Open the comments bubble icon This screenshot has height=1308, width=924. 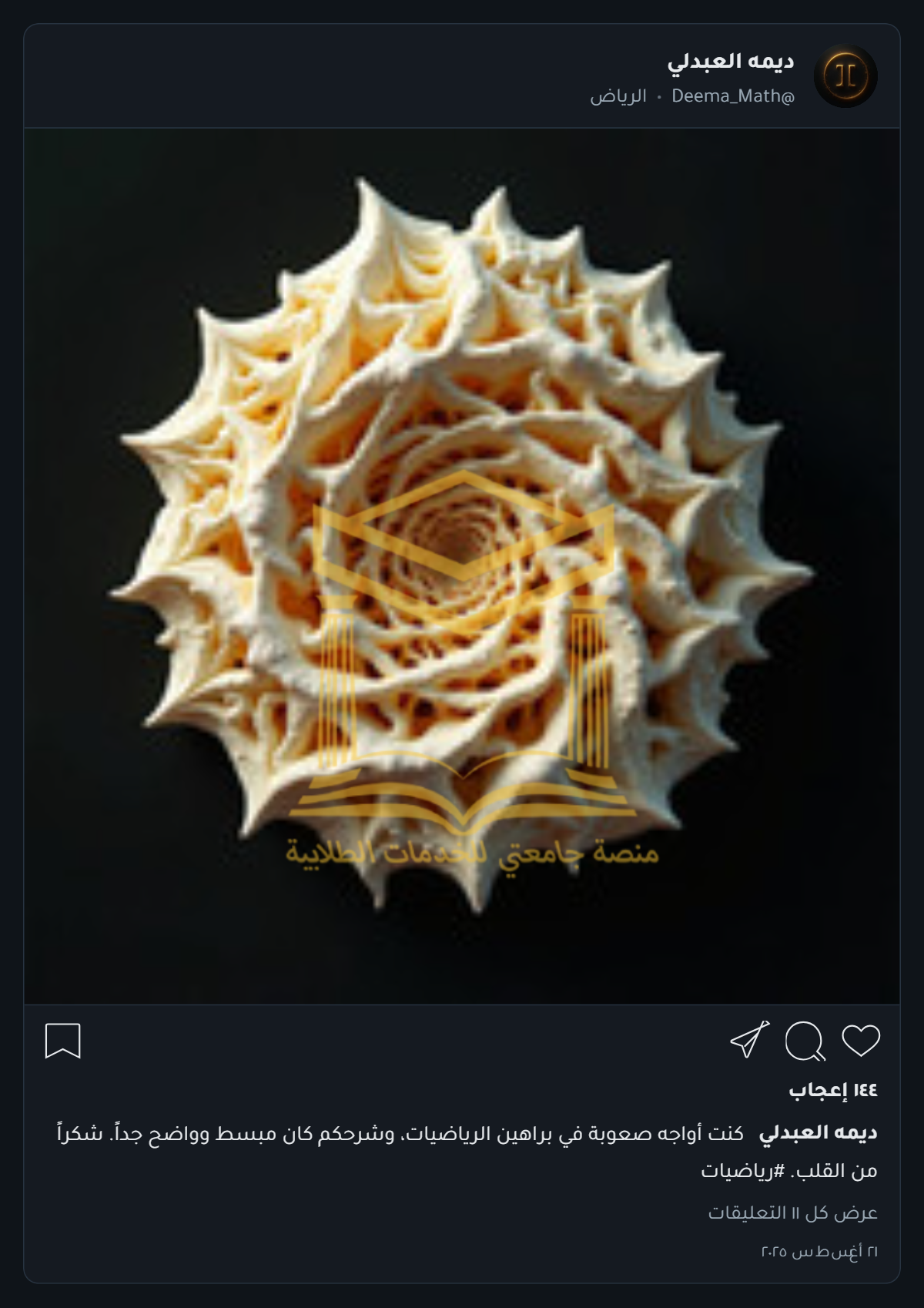pos(804,1041)
